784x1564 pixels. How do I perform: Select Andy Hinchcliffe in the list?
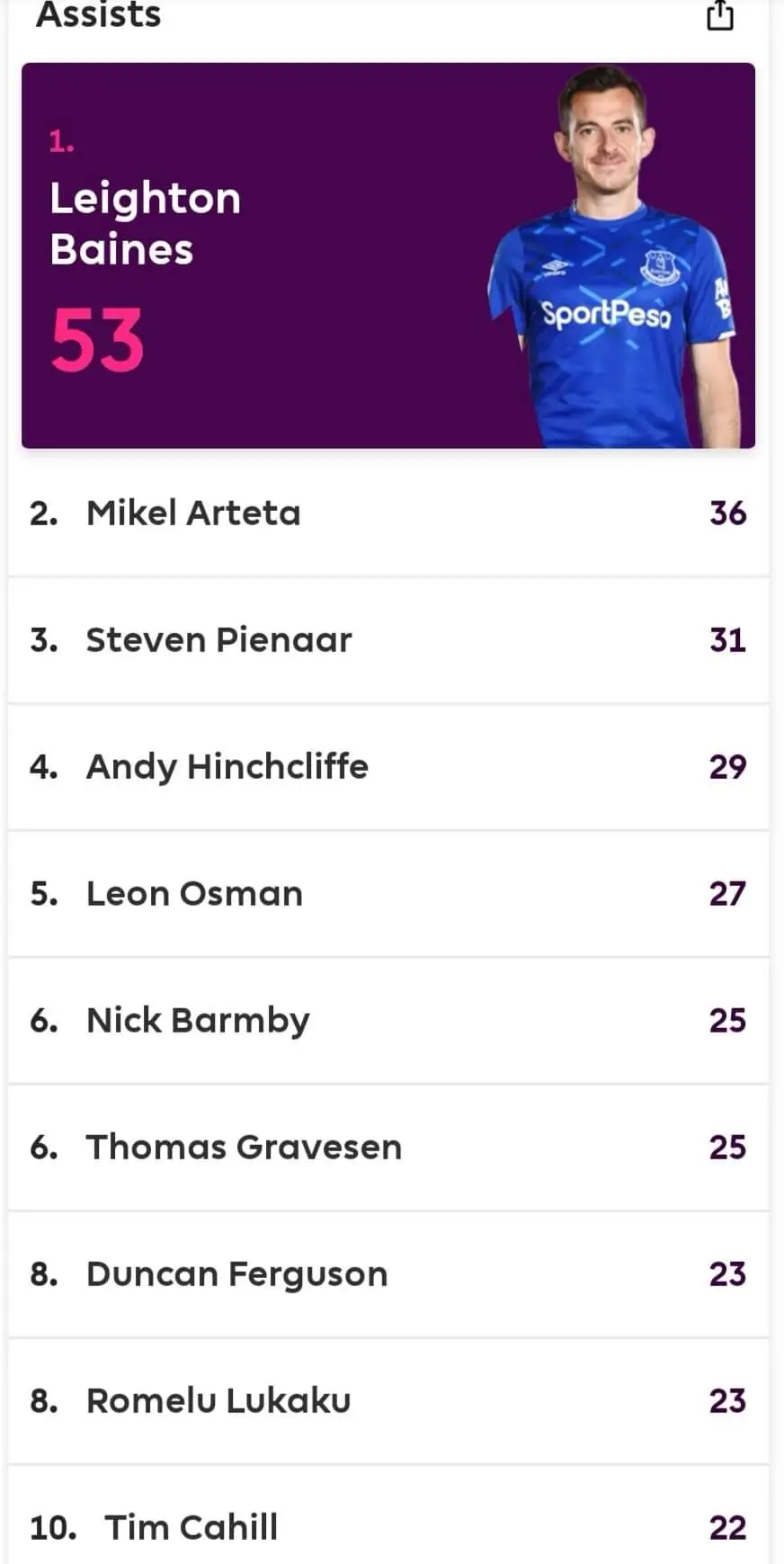(388, 767)
